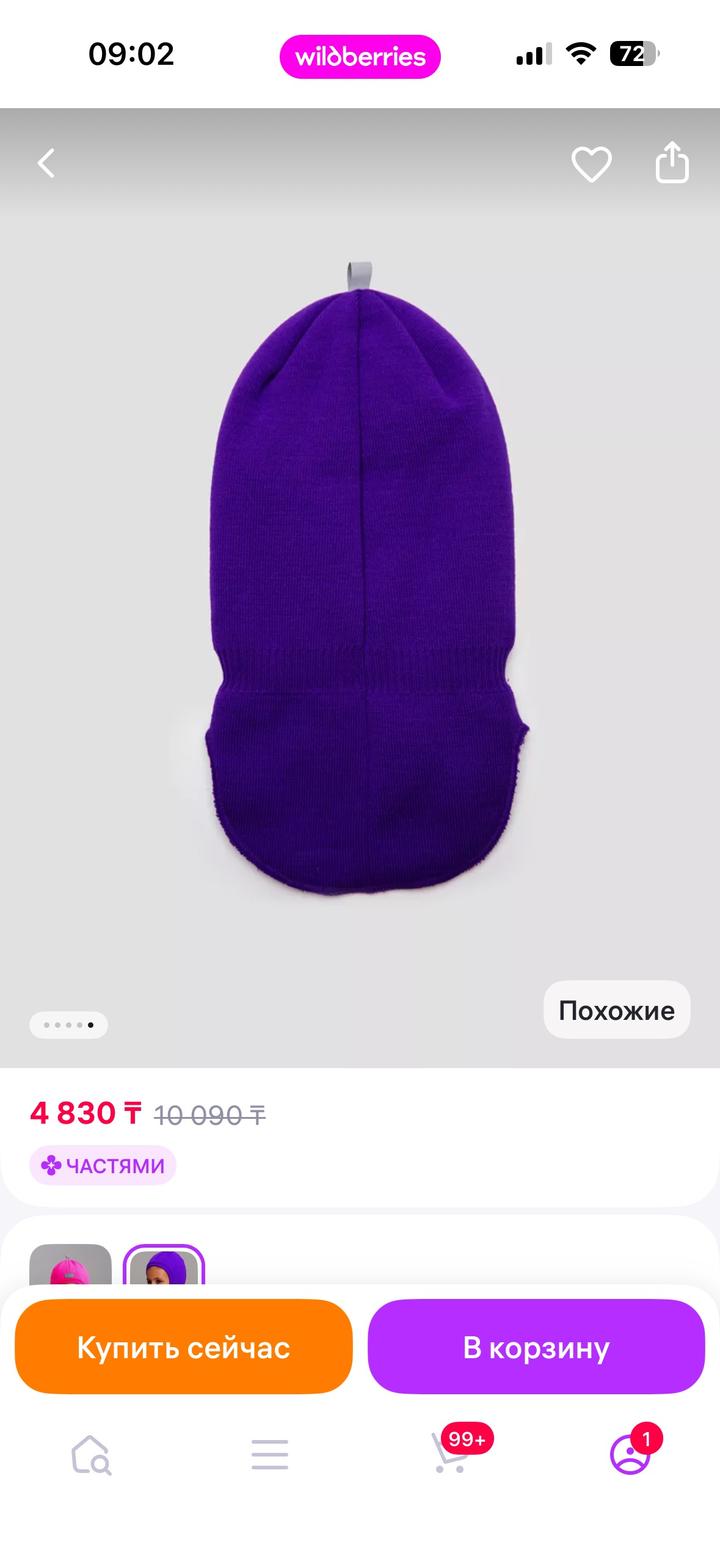The height and width of the screenshot is (1561, 720).
Task: Show similar items via Похожие
Action: pyautogui.click(x=616, y=1010)
